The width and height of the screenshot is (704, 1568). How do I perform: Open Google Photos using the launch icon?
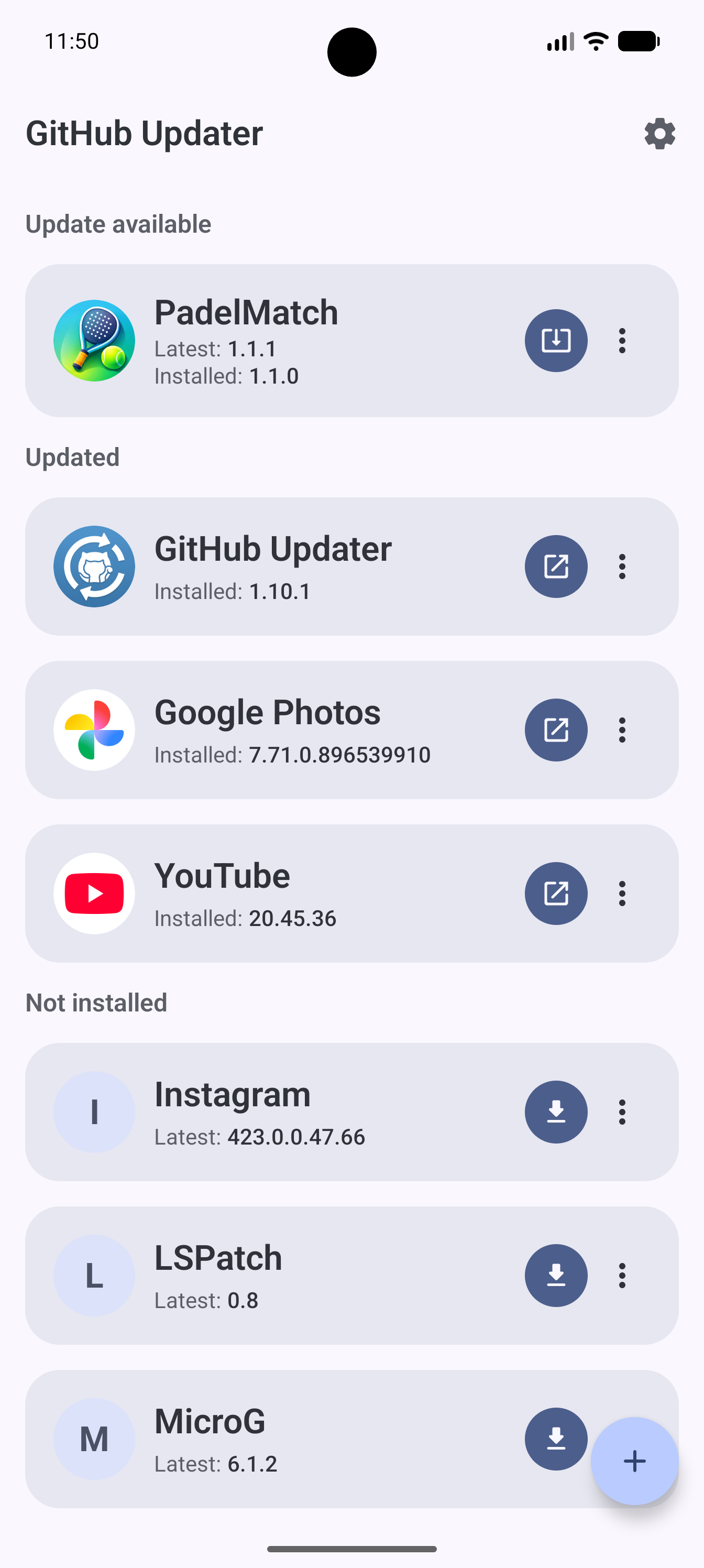[x=556, y=730]
